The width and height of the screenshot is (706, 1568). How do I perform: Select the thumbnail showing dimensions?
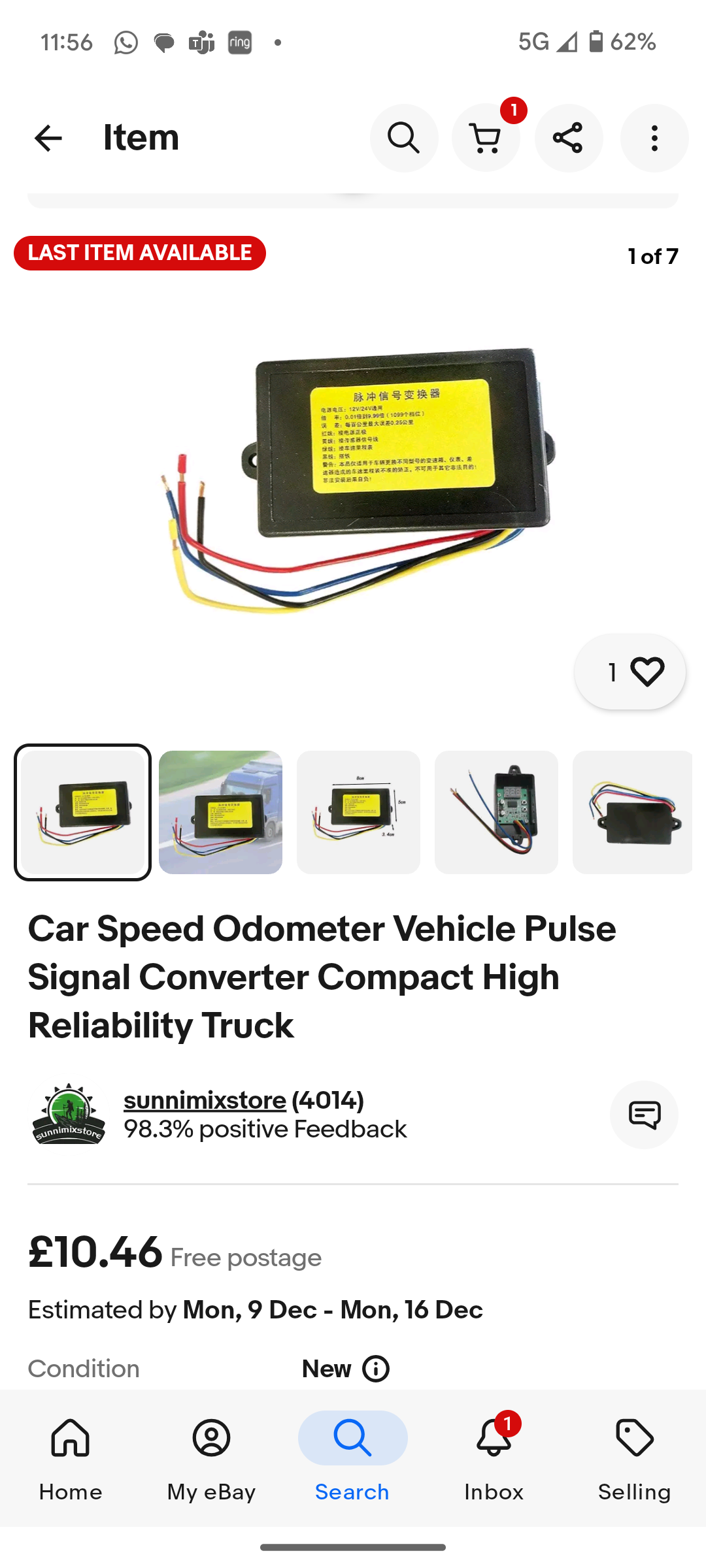click(x=358, y=812)
